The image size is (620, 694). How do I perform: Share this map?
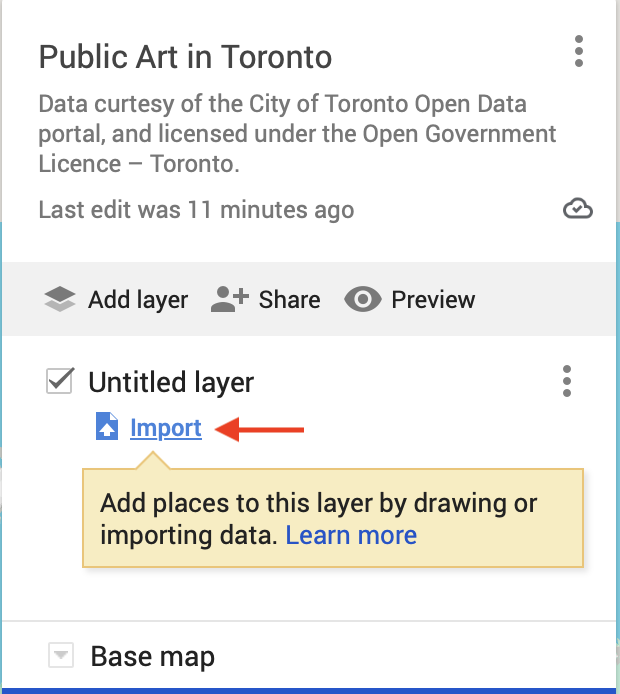tap(266, 300)
